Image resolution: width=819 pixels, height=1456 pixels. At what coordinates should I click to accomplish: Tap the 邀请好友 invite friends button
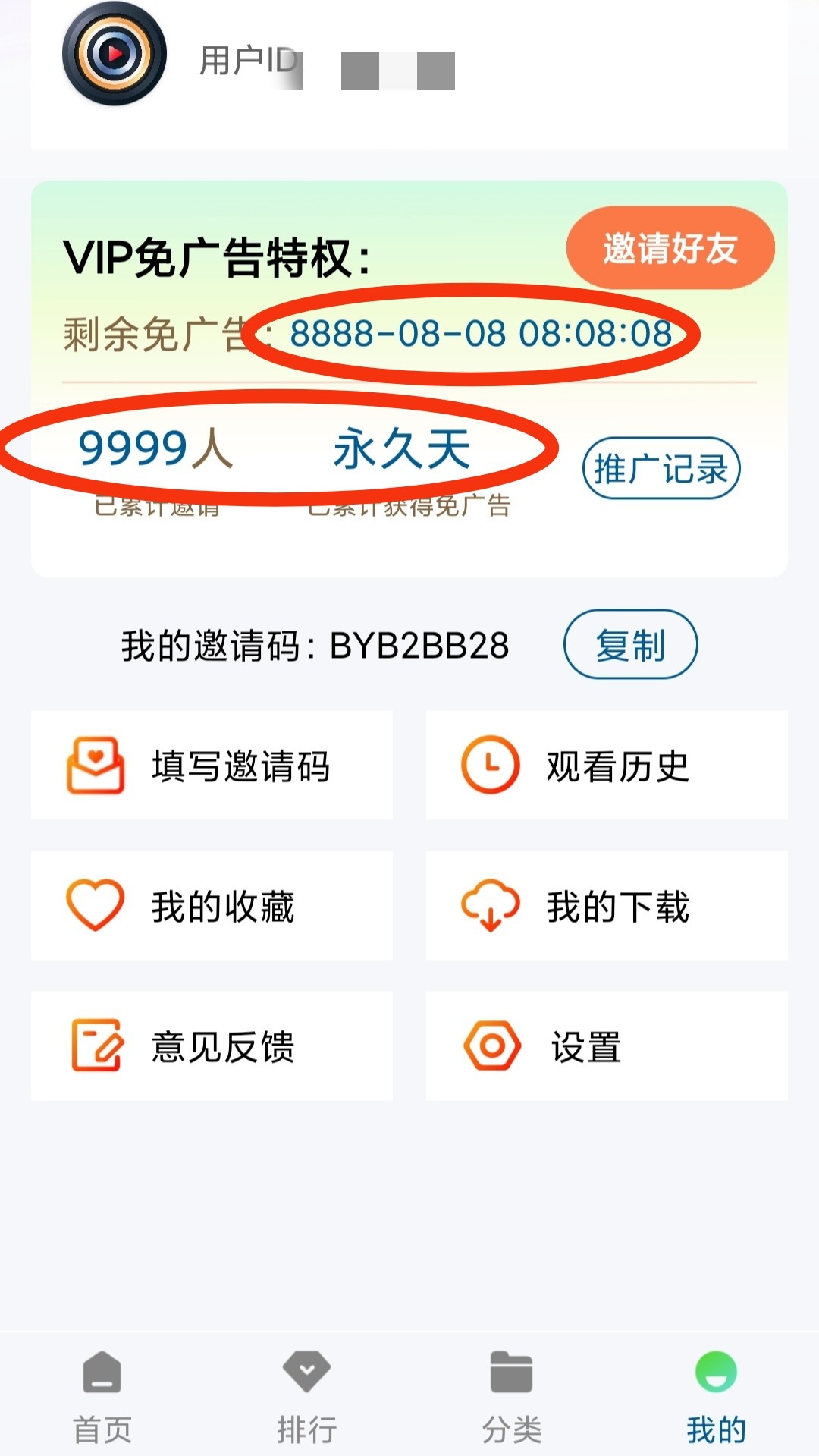click(670, 247)
